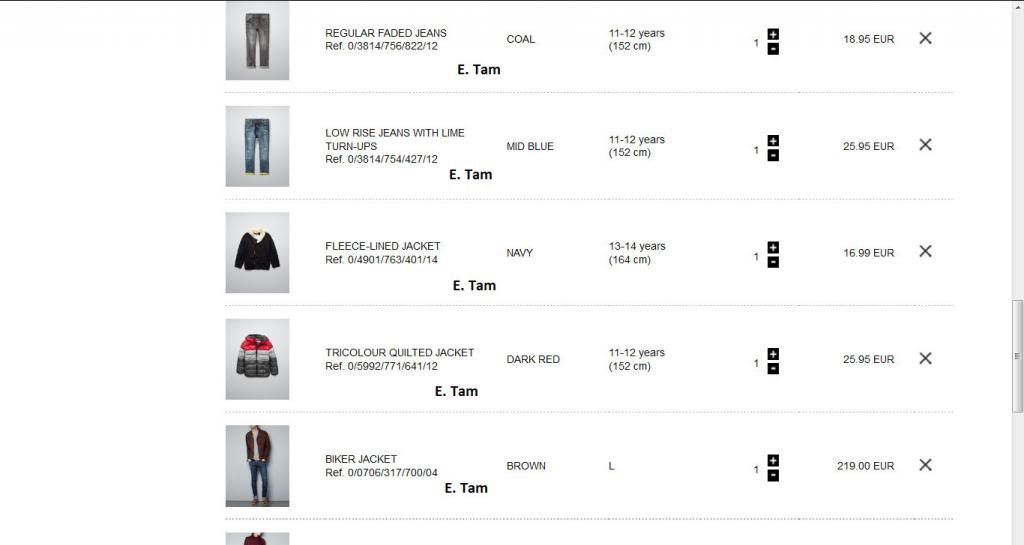Remove Fleece-Lined Jacket from cart

pos(925,251)
